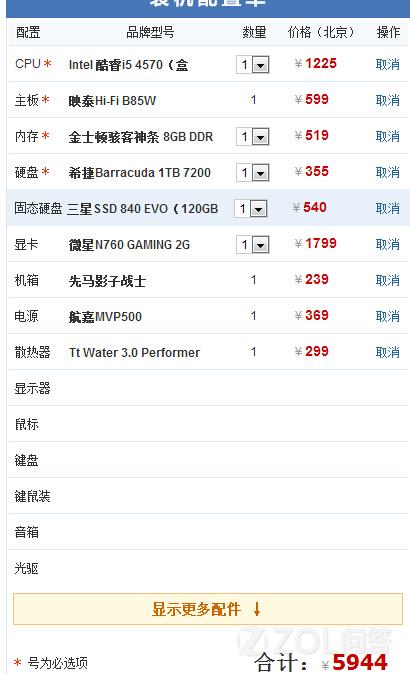Select the 光驱 category row

click(x=208, y=568)
